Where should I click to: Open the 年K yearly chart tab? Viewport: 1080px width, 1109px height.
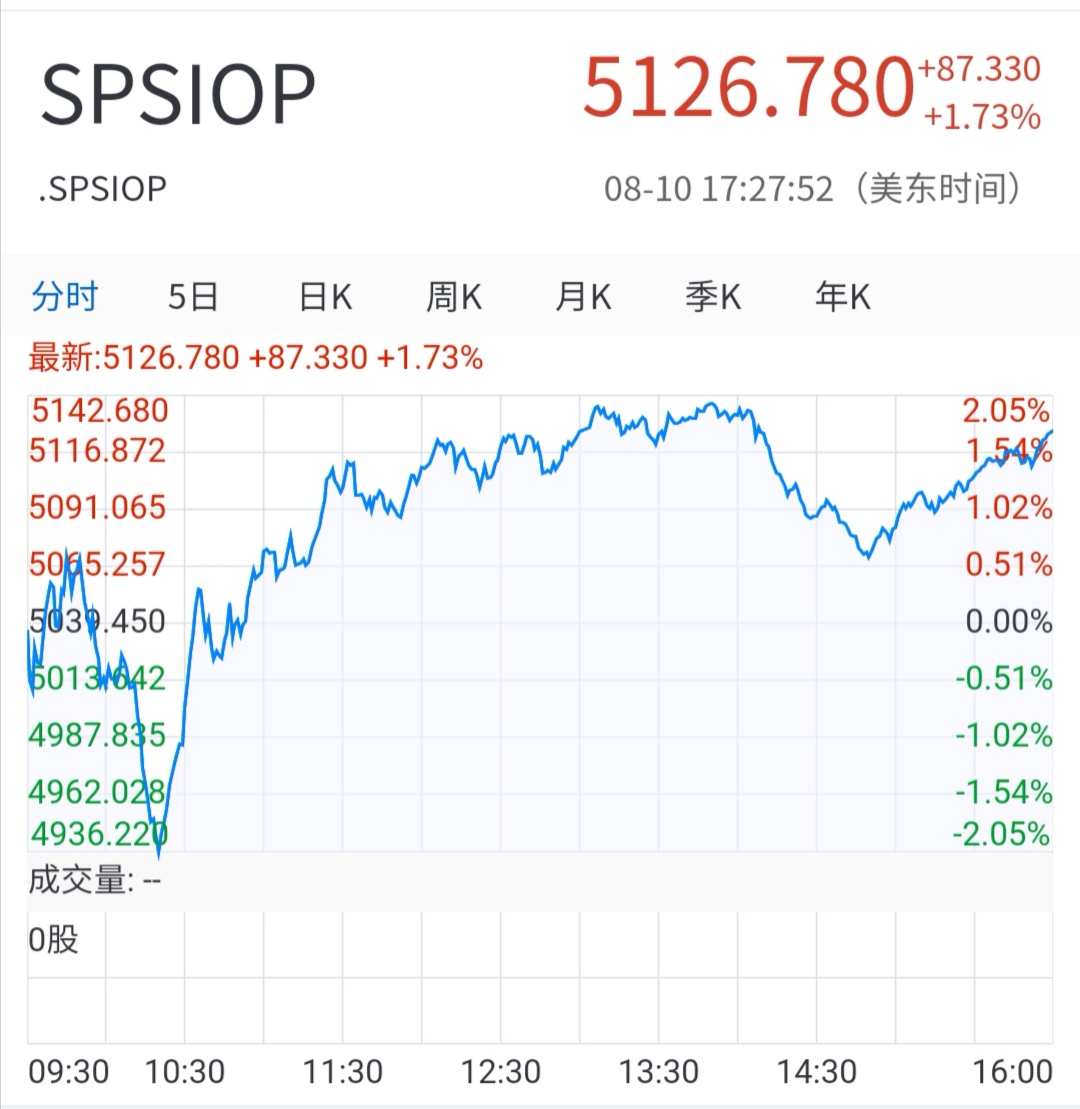tap(841, 296)
